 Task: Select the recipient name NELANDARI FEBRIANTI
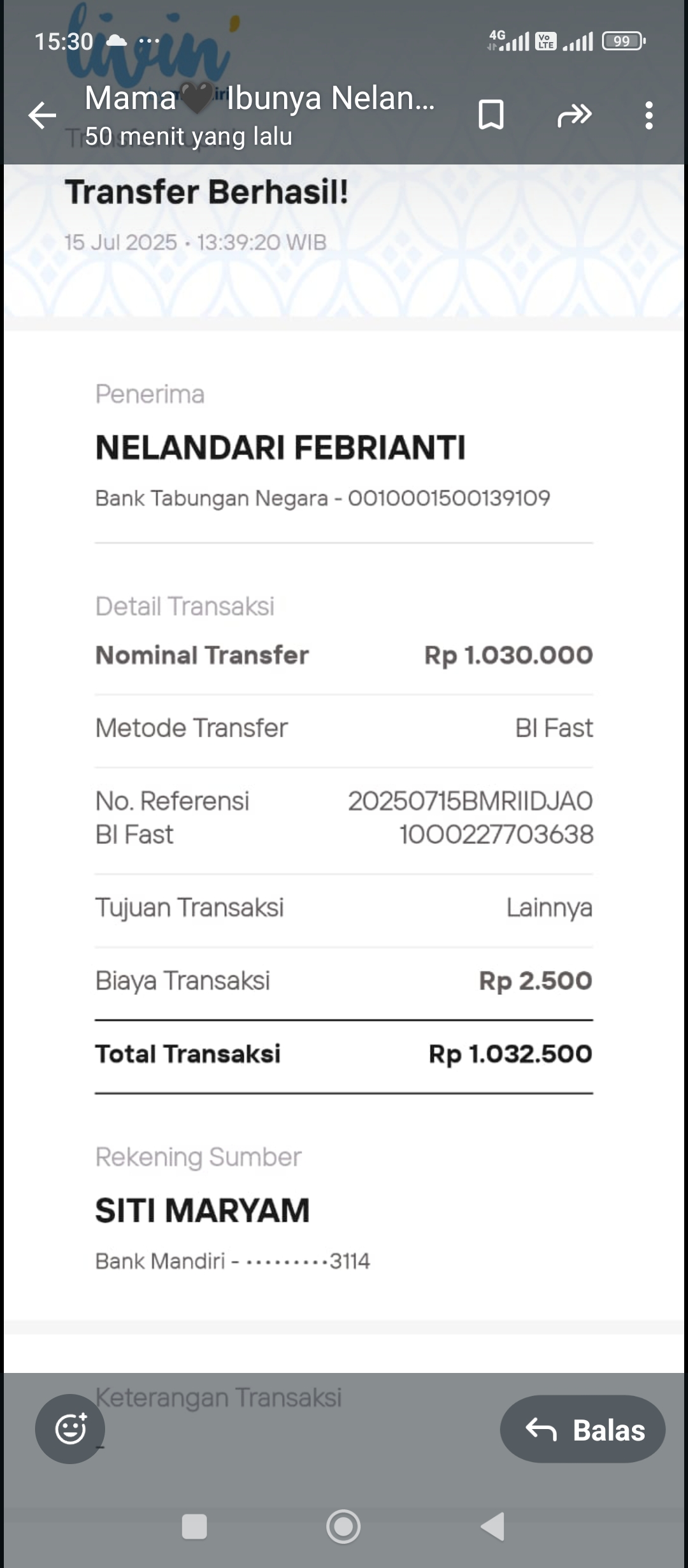tap(280, 446)
